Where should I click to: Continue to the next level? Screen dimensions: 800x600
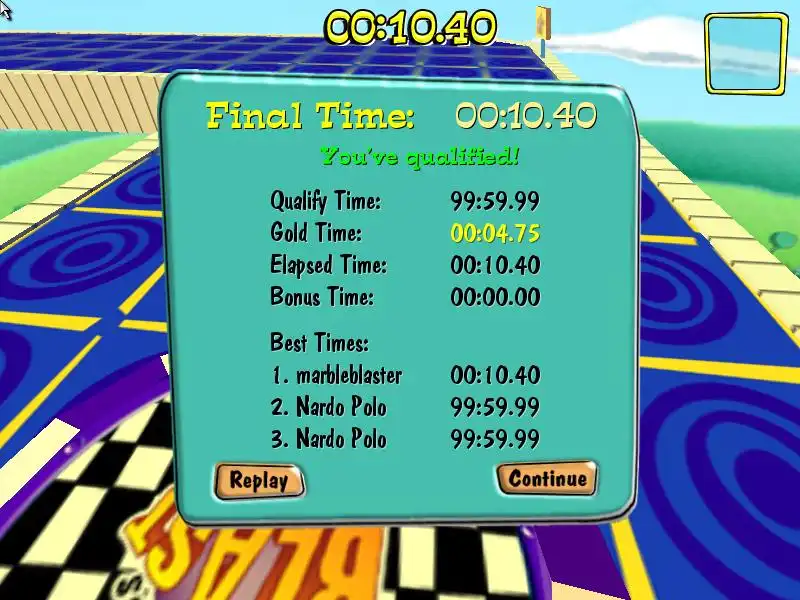coord(547,478)
